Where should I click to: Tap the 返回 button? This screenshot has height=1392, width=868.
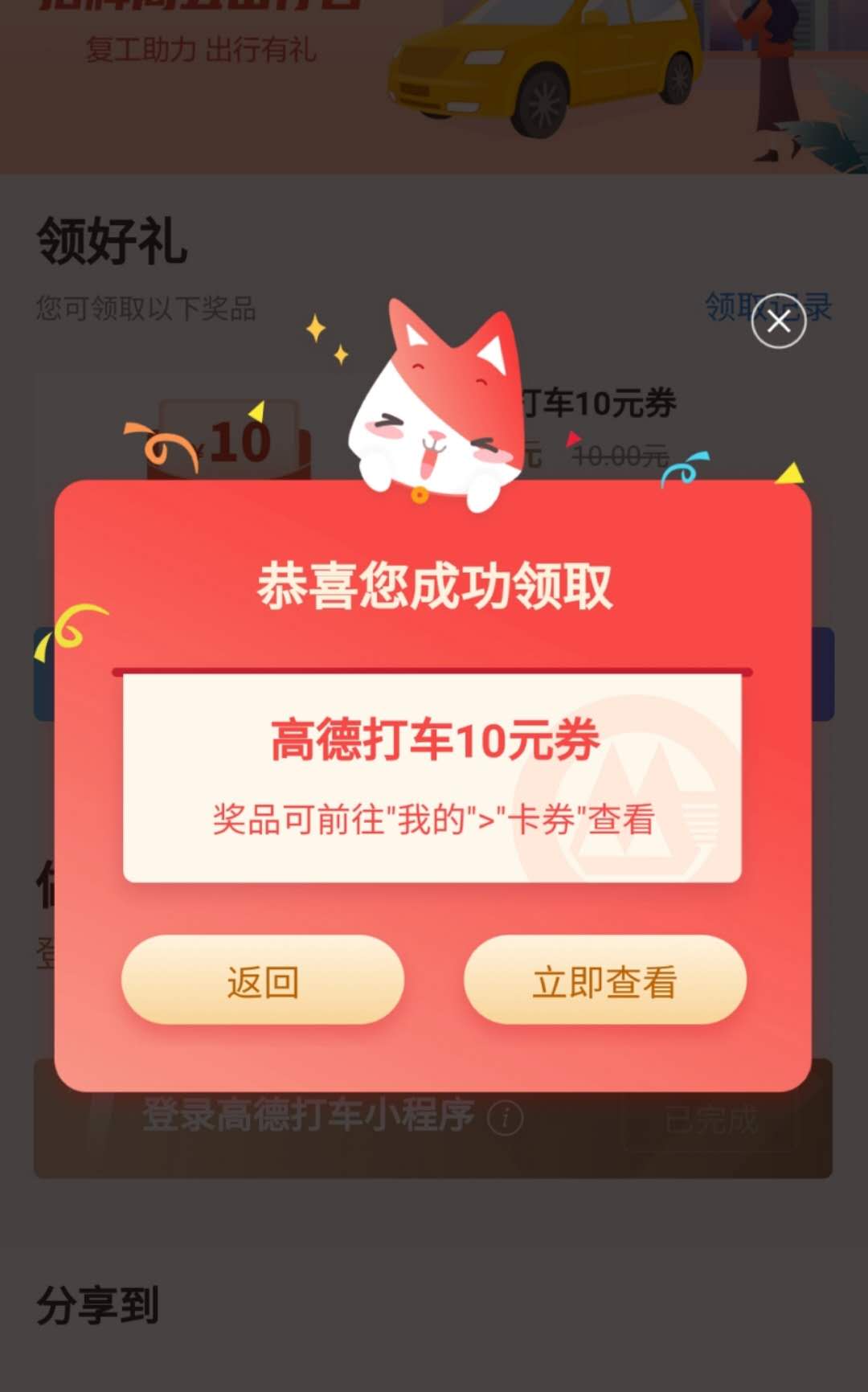tap(263, 981)
